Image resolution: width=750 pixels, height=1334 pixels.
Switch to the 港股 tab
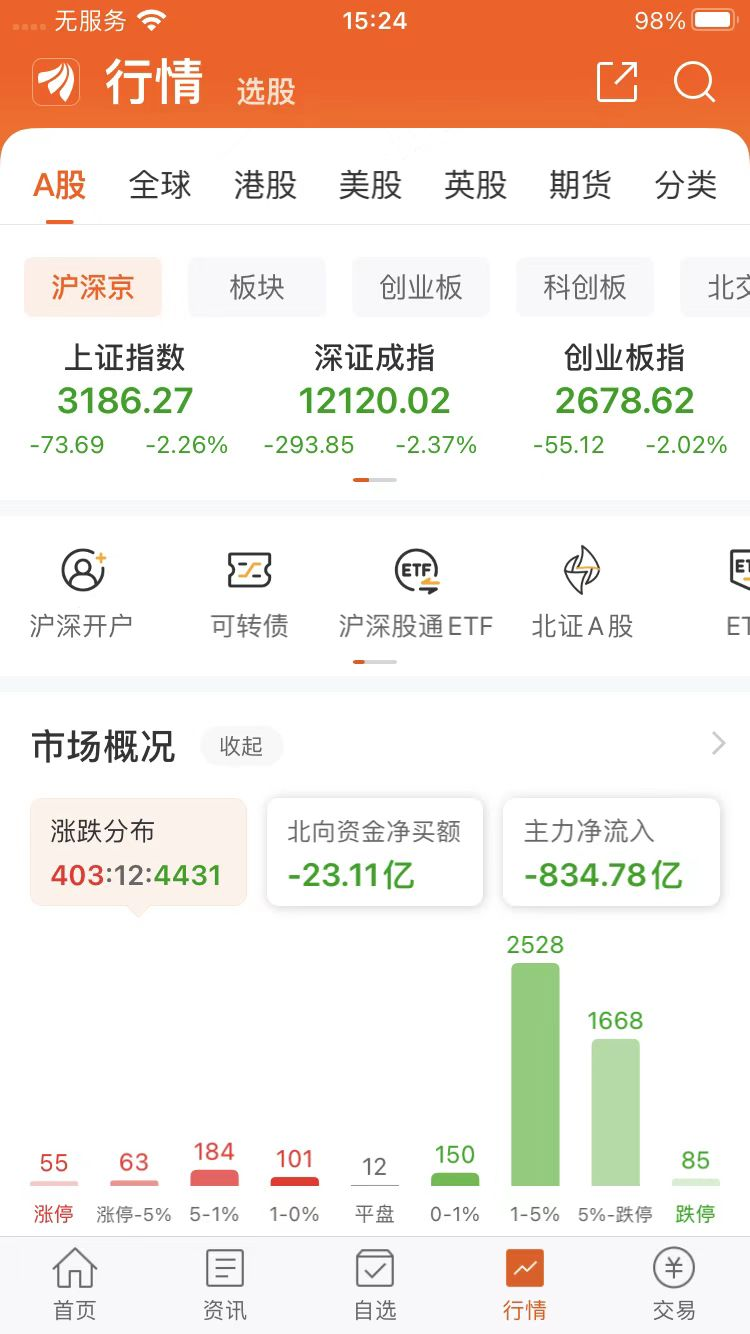[265, 185]
